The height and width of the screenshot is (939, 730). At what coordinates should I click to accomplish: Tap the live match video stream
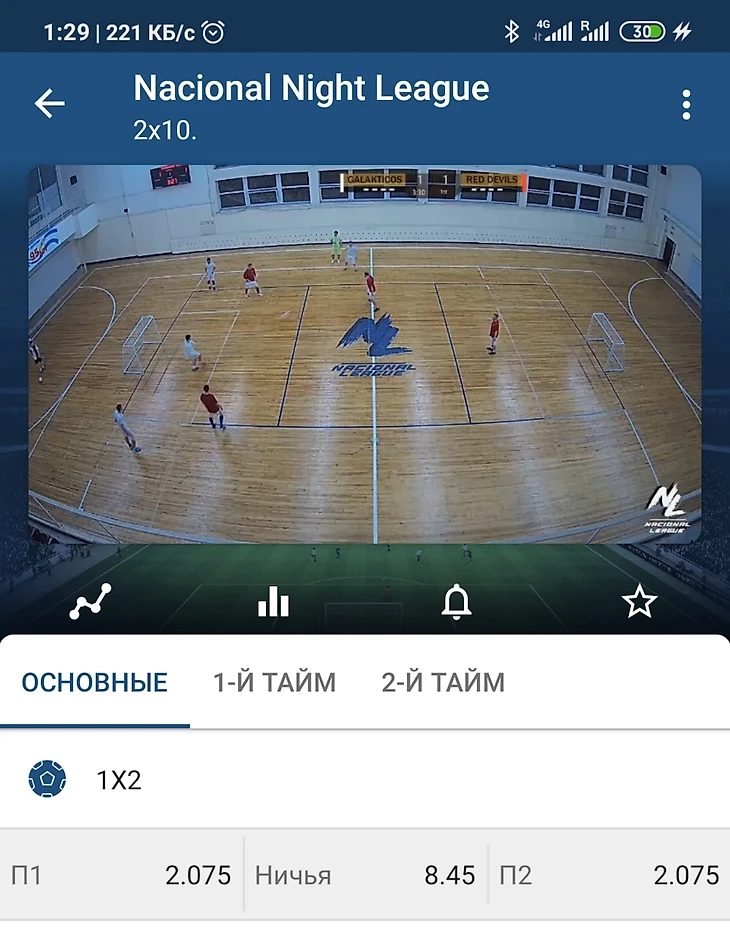[x=365, y=353]
